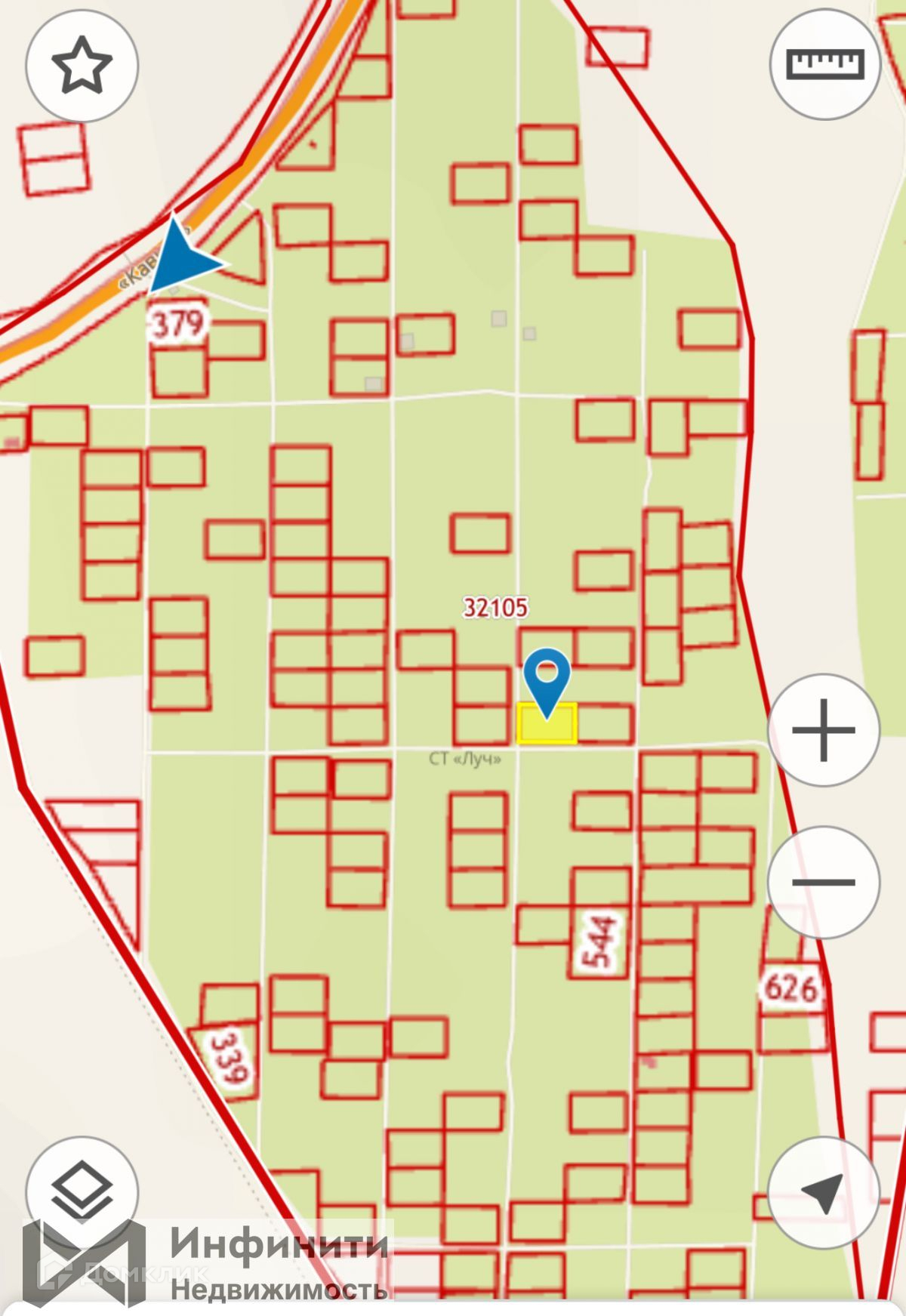906x1316 pixels.
Task: Zoom out of the map
Action: [x=824, y=882]
